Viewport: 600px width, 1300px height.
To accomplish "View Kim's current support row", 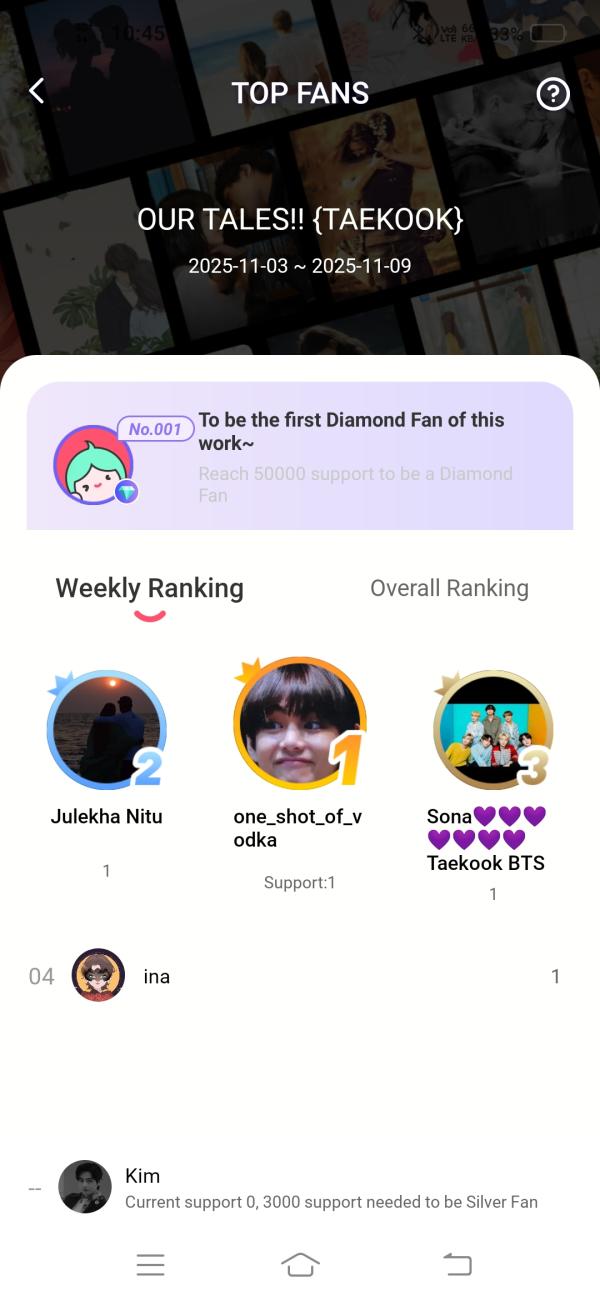I will click(x=300, y=1188).
